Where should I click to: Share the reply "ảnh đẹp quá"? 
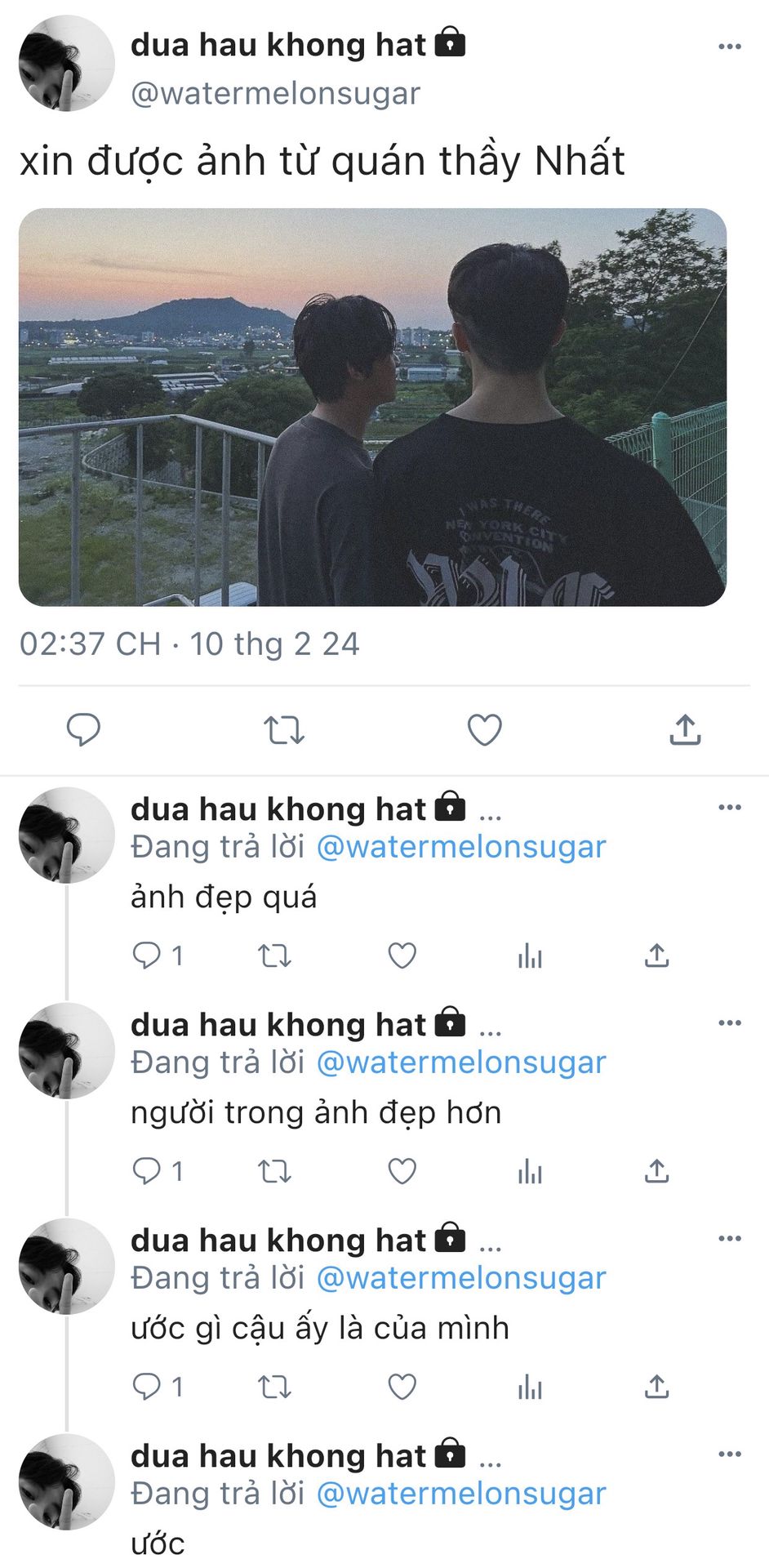[x=656, y=955]
